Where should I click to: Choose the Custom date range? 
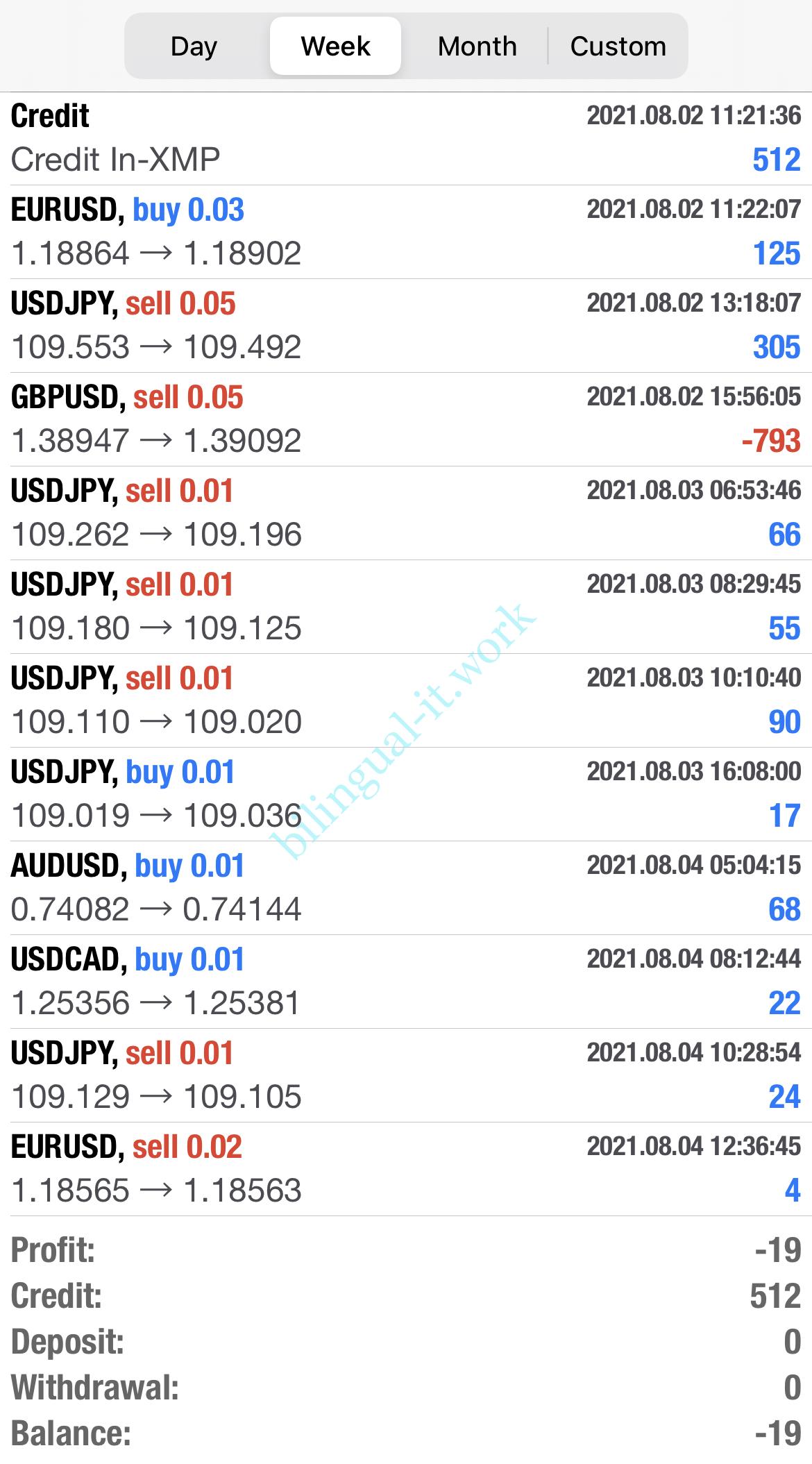[618, 47]
